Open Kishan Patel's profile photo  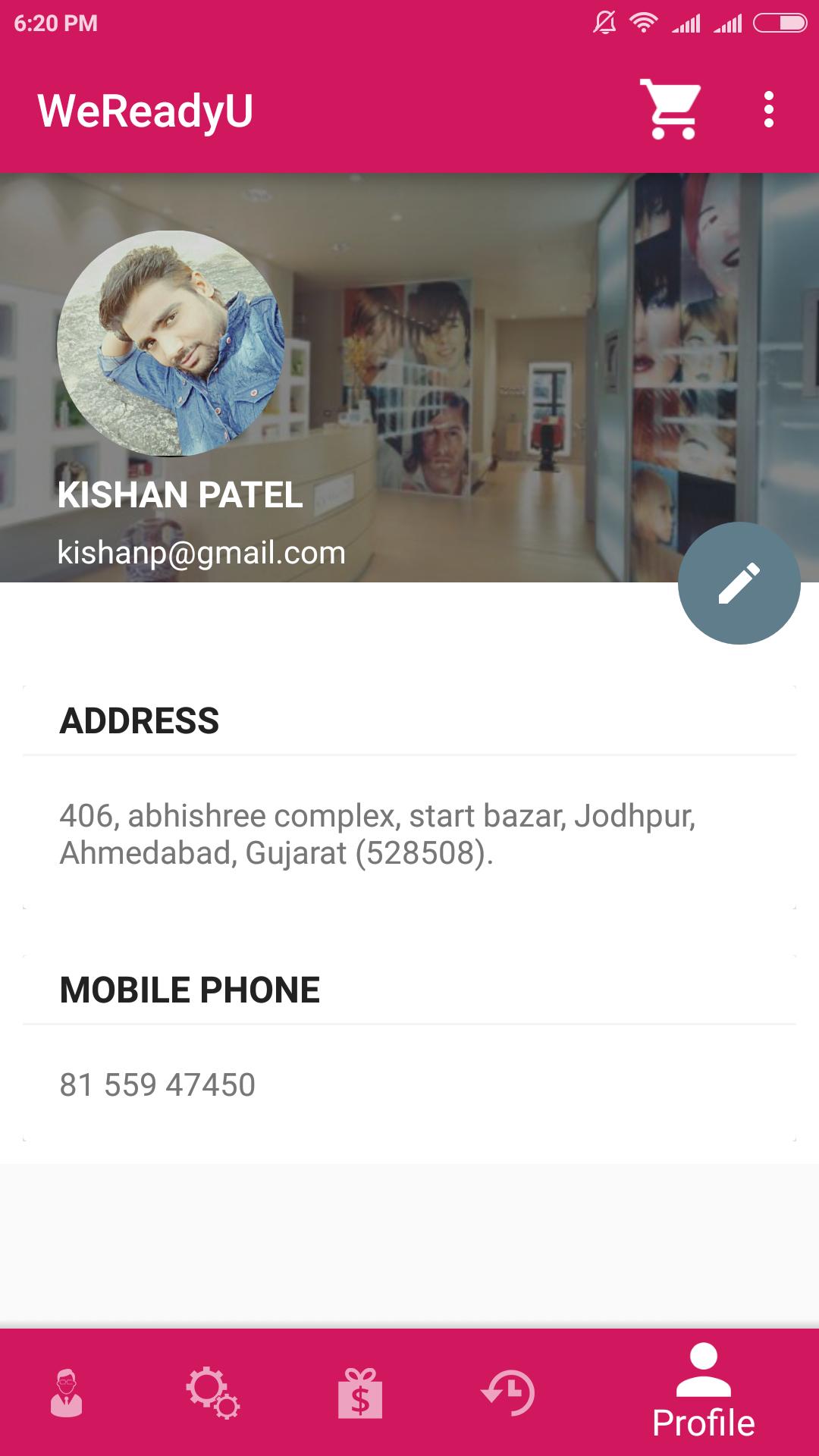click(171, 344)
